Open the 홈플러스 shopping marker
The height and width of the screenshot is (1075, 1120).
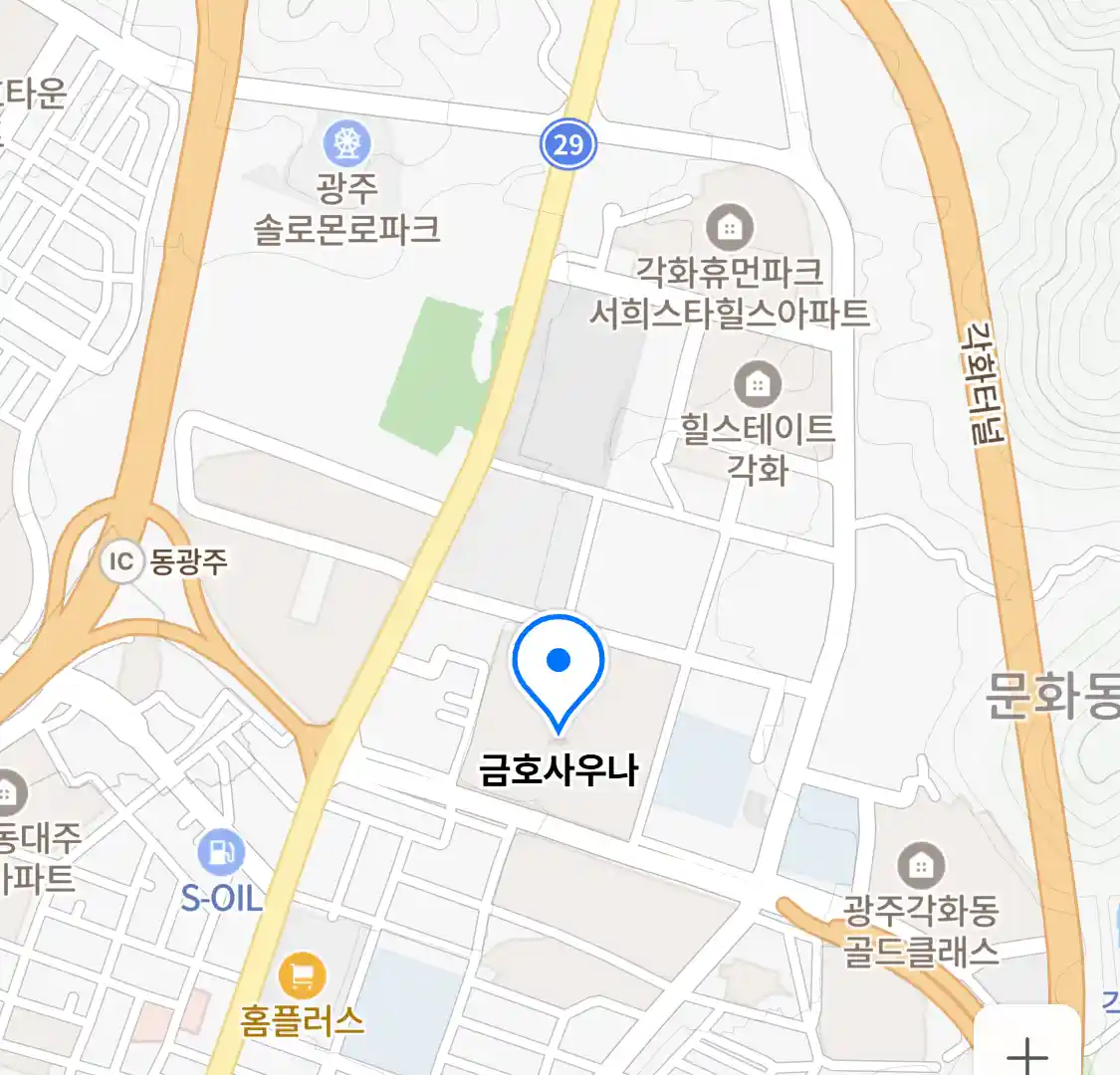point(302,974)
